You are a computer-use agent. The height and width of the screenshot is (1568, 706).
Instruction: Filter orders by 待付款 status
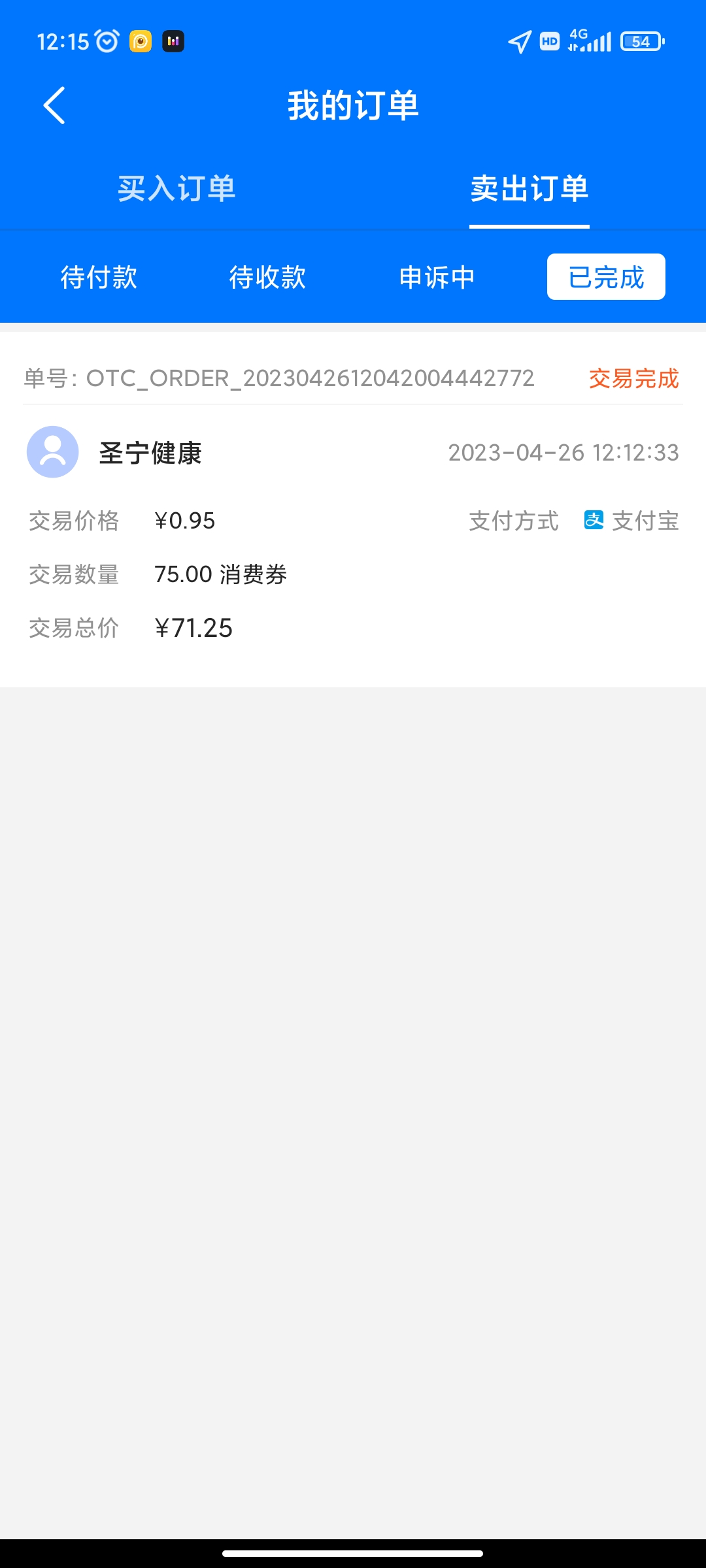coord(98,276)
